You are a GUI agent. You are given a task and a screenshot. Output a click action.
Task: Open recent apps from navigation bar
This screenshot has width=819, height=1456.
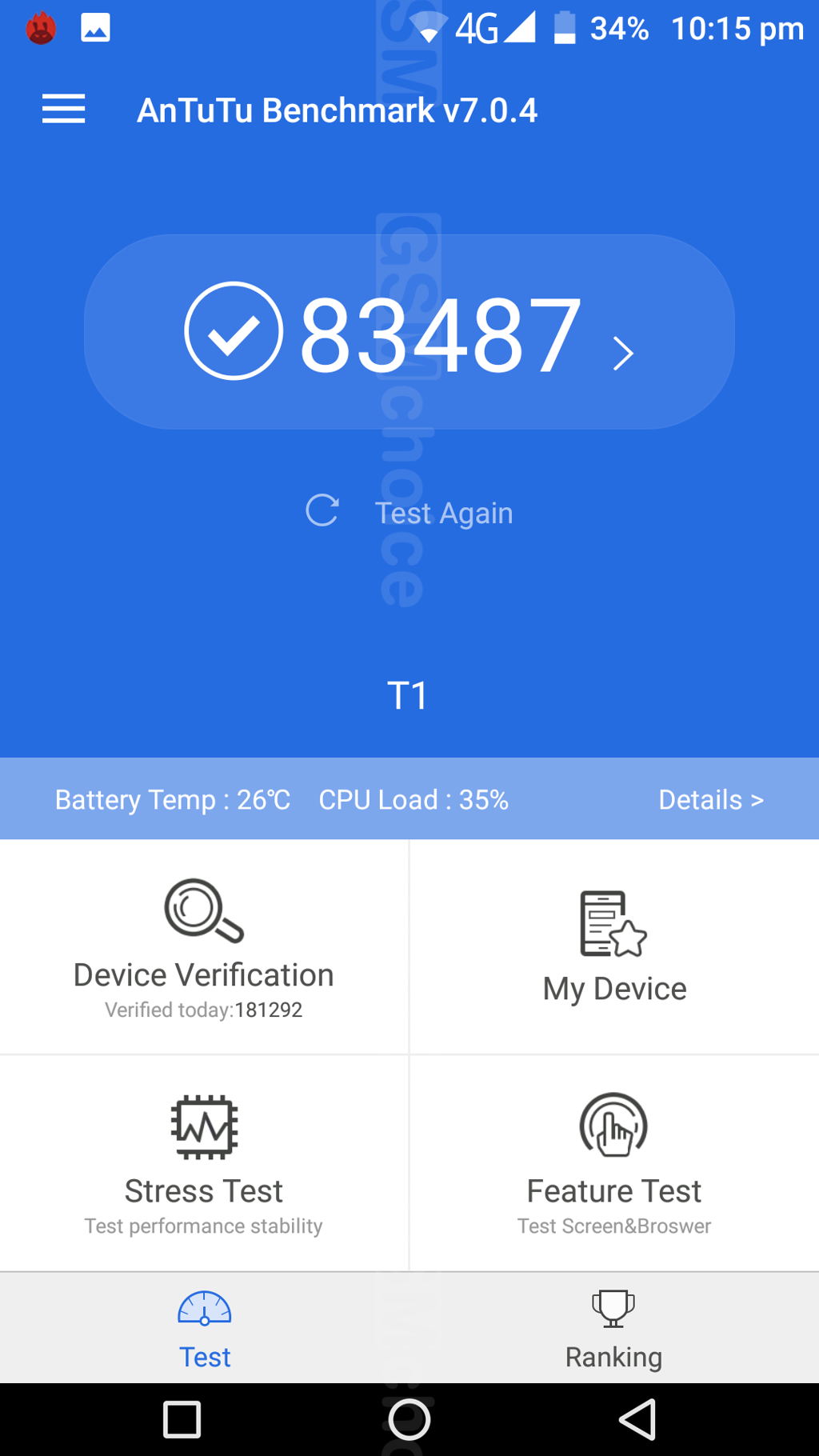coord(182,1420)
